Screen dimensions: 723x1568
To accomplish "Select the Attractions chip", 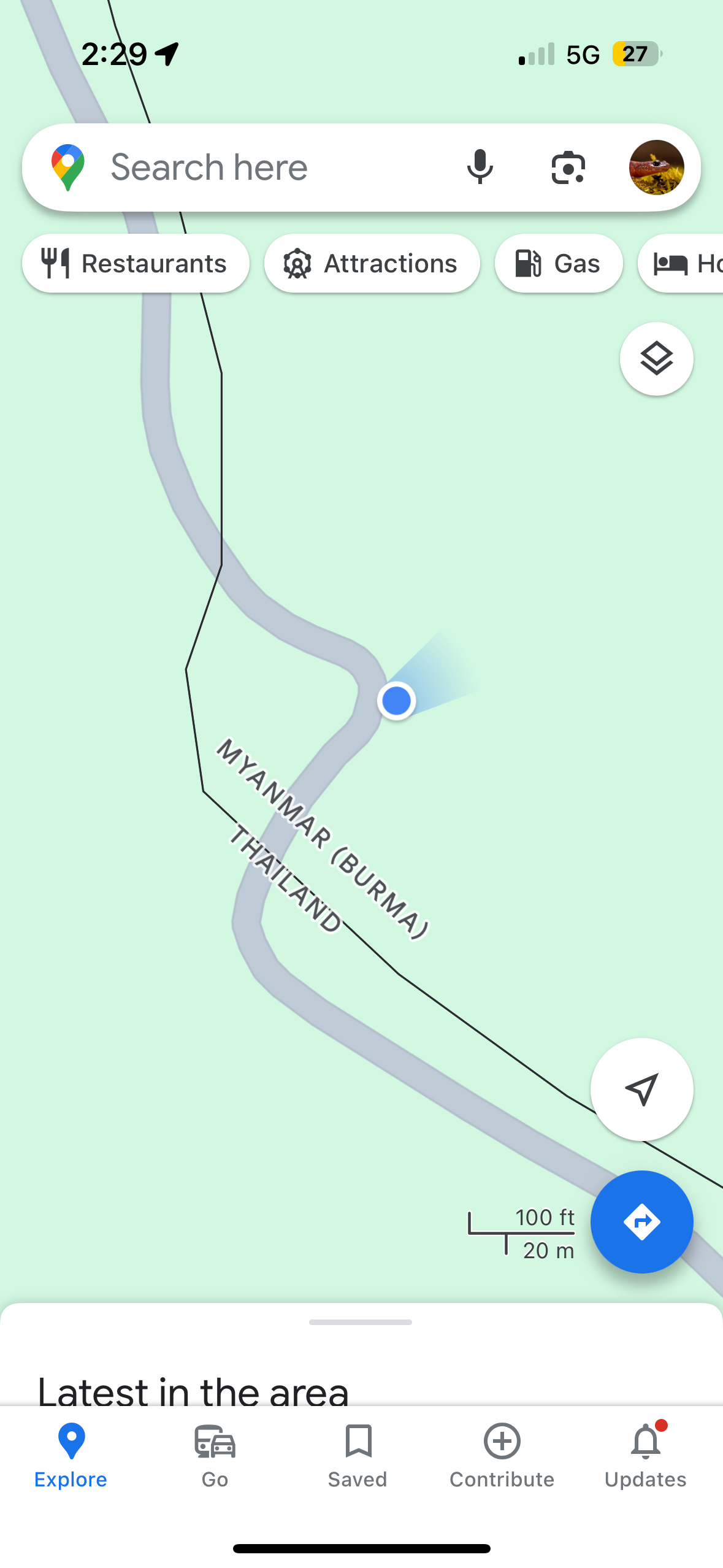I will [372, 263].
